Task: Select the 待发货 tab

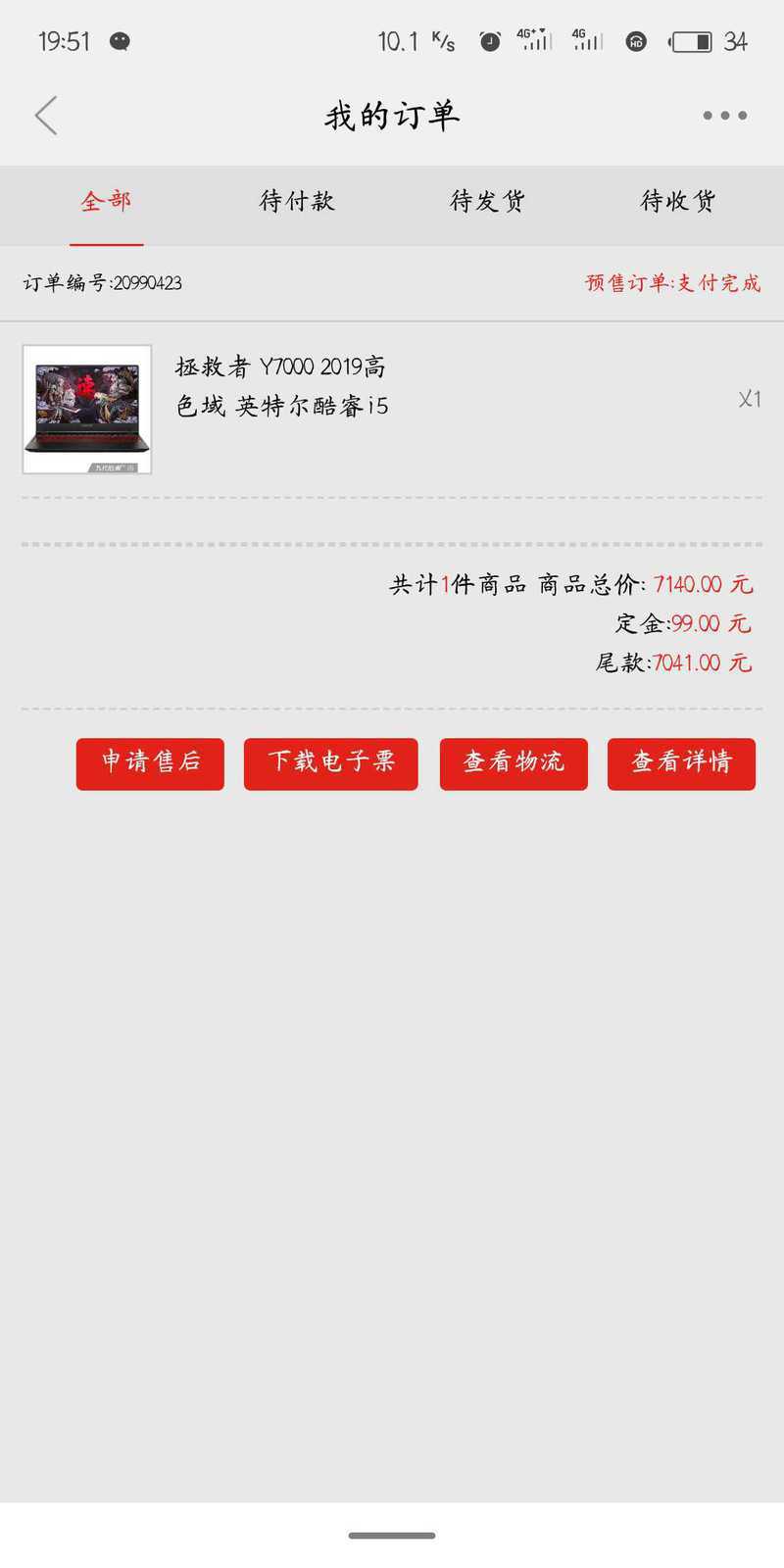Action: pos(488,202)
